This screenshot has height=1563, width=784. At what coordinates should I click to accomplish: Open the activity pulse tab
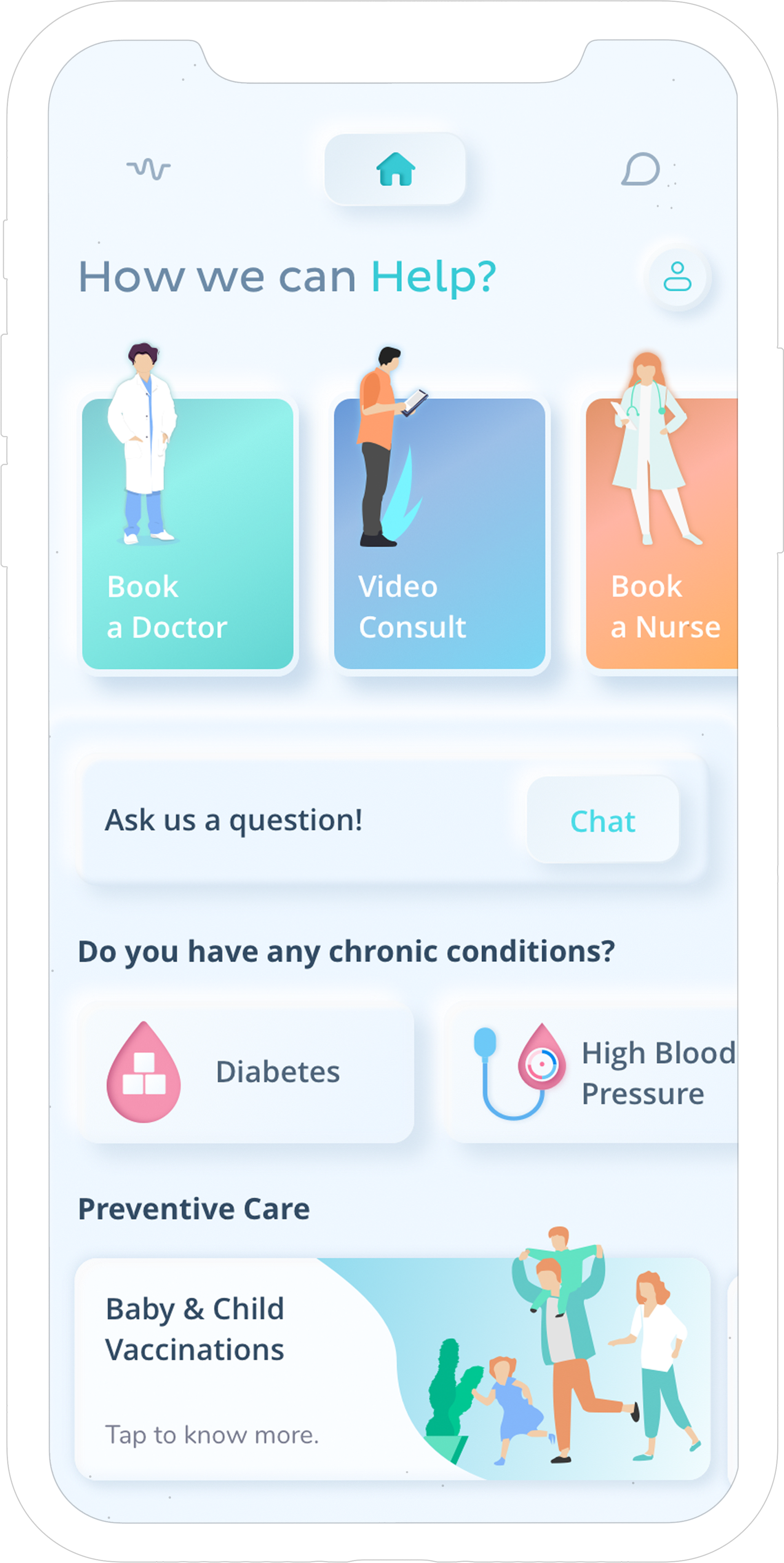148,169
